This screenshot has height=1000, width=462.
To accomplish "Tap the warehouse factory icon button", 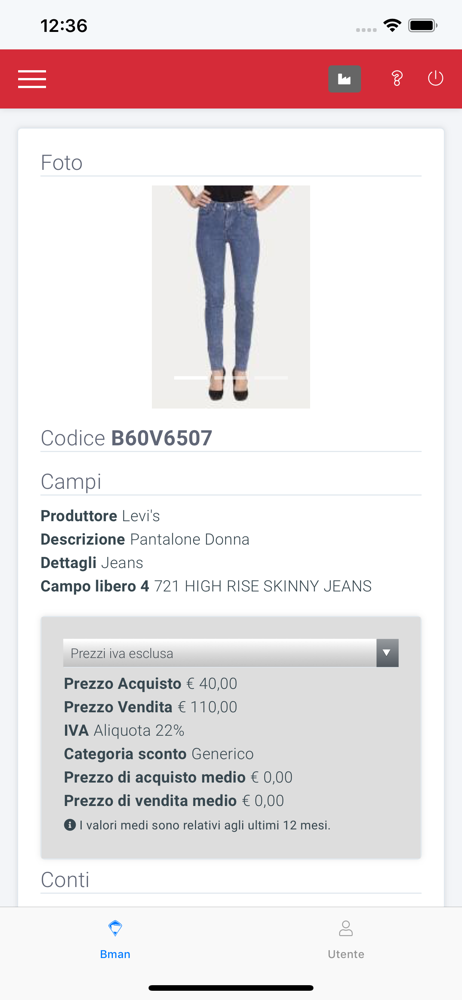I will (x=345, y=79).
